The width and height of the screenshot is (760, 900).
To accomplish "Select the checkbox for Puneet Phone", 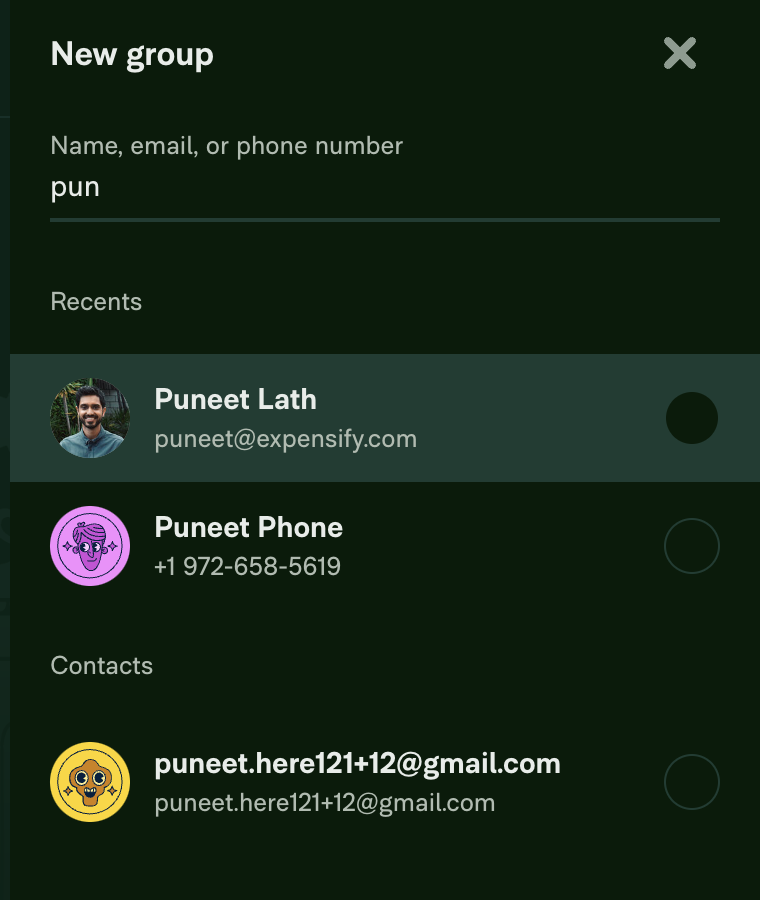I will (692, 546).
